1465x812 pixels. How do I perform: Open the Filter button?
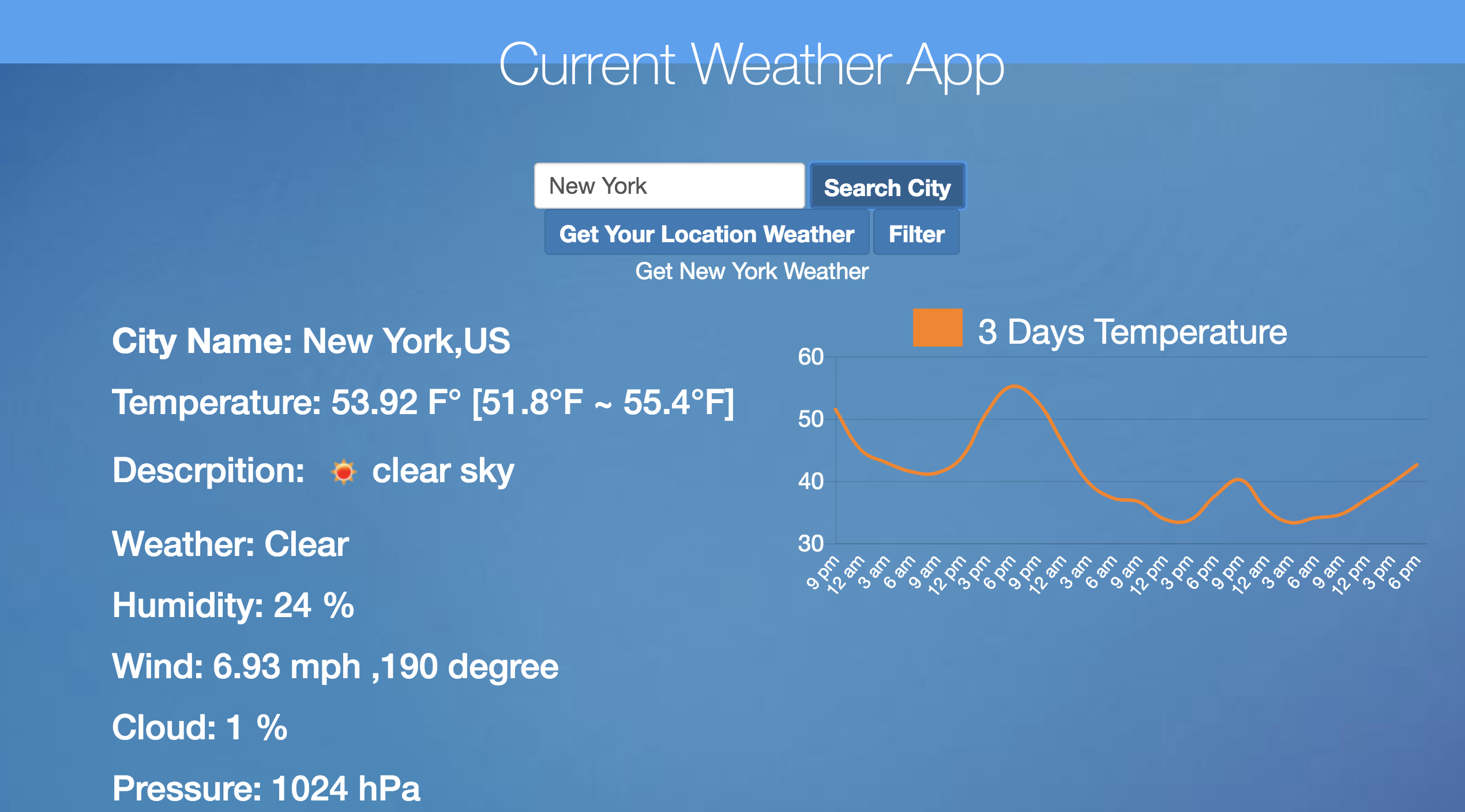click(916, 233)
